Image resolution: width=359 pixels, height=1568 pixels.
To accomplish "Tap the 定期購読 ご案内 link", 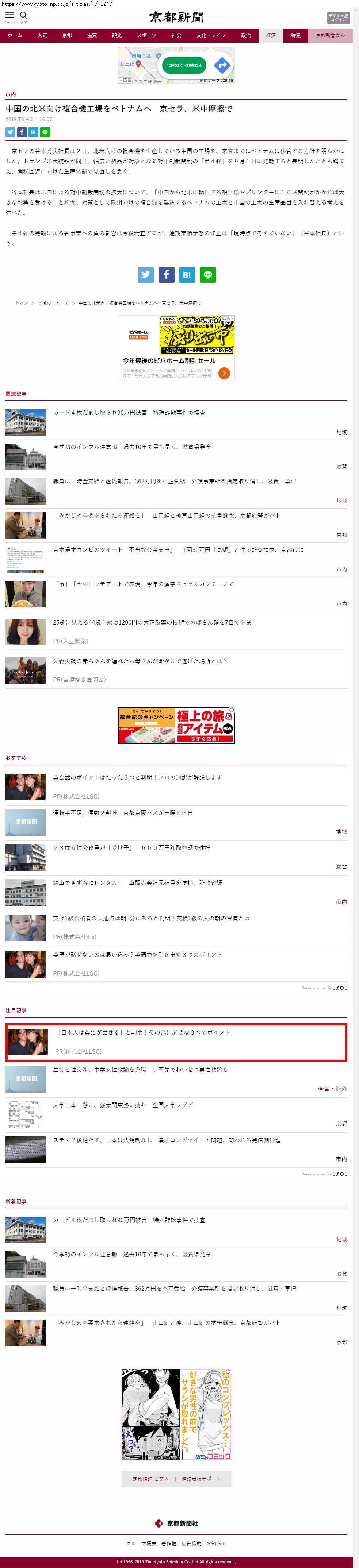I will click(x=150, y=1479).
